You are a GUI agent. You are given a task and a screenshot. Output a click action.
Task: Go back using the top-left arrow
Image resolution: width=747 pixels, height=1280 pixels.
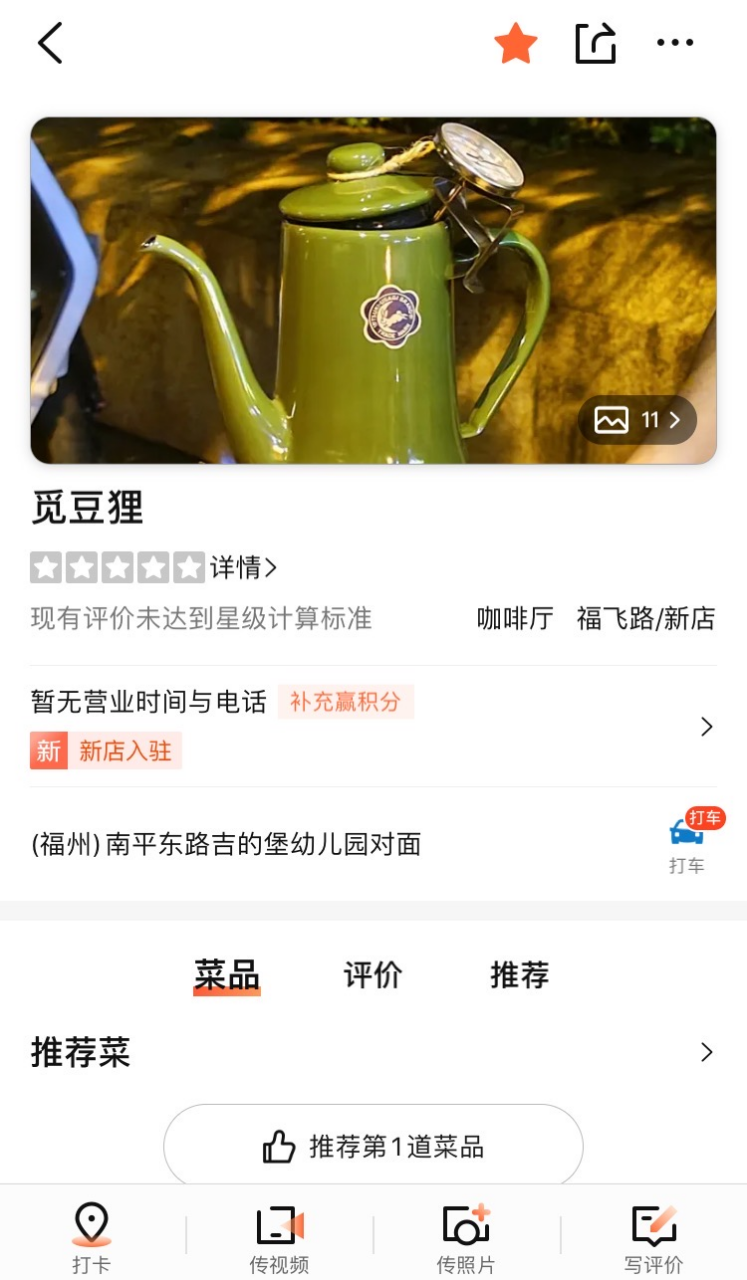click(x=50, y=43)
